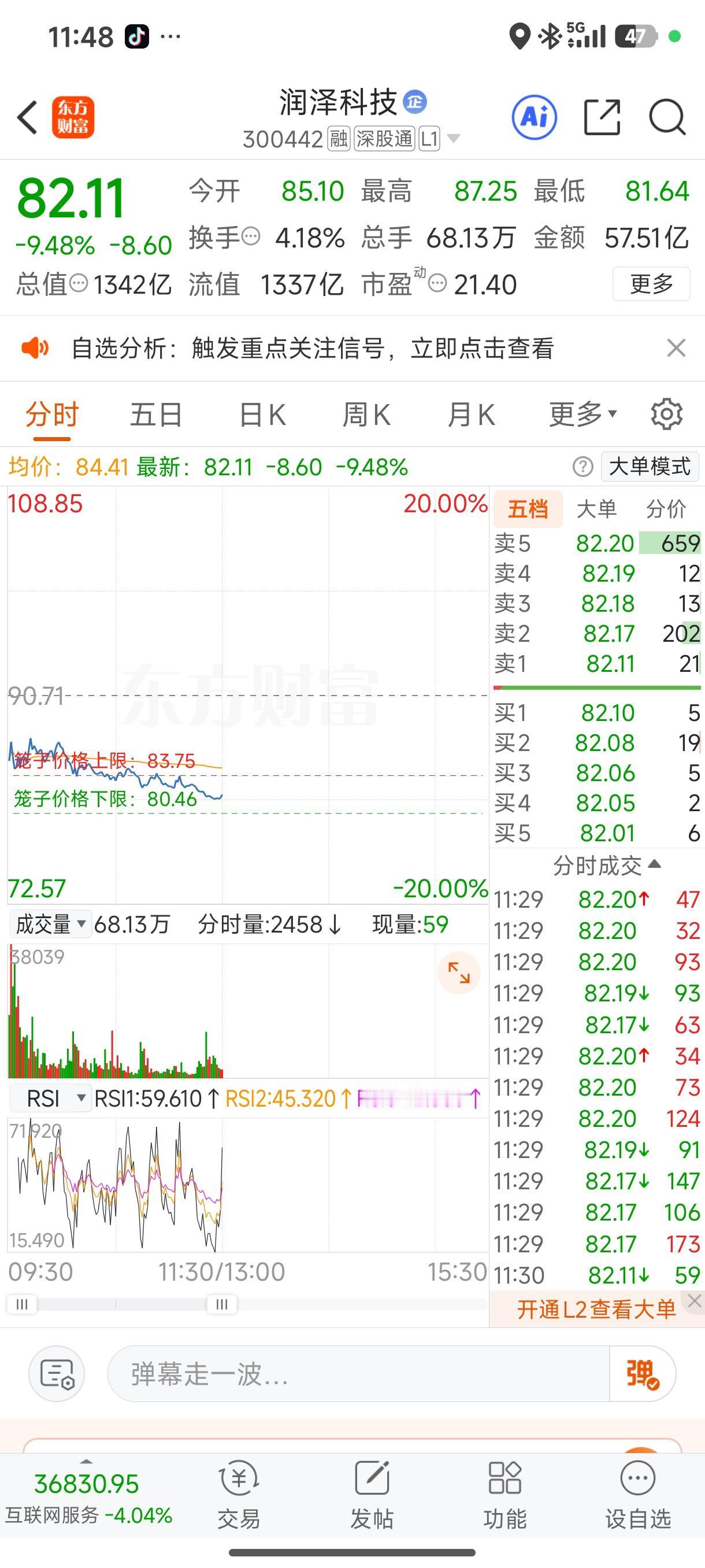This screenshot has width=705, height=1568.
Task: Mute the 自选分析 announcement speaker
Action: (x=35, y=348)
